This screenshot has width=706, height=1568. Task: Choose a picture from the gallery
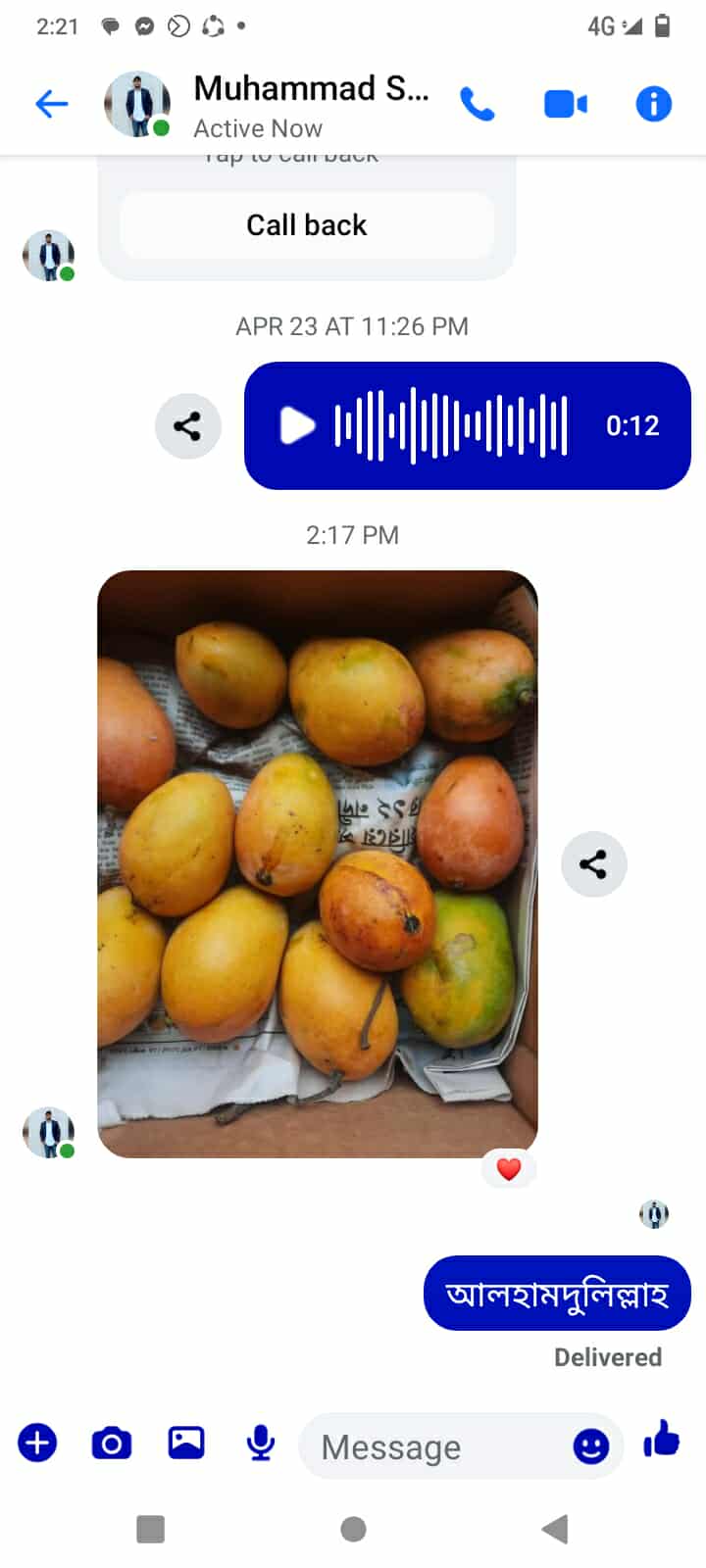coord(186,1444)
